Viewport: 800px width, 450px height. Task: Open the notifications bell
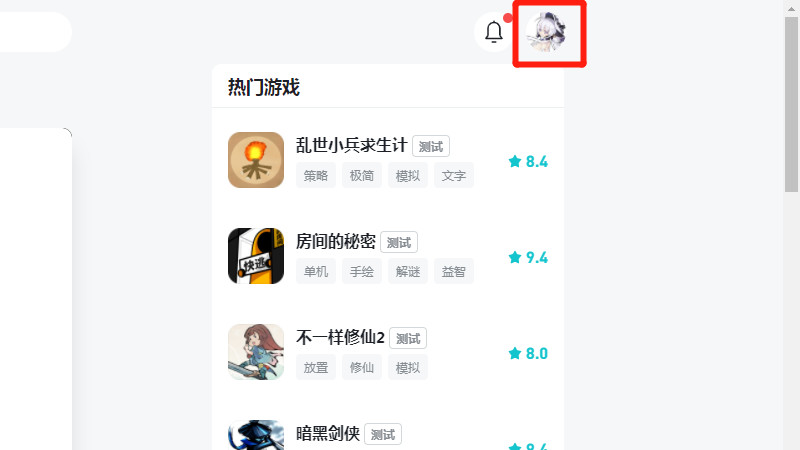point(494,32)
